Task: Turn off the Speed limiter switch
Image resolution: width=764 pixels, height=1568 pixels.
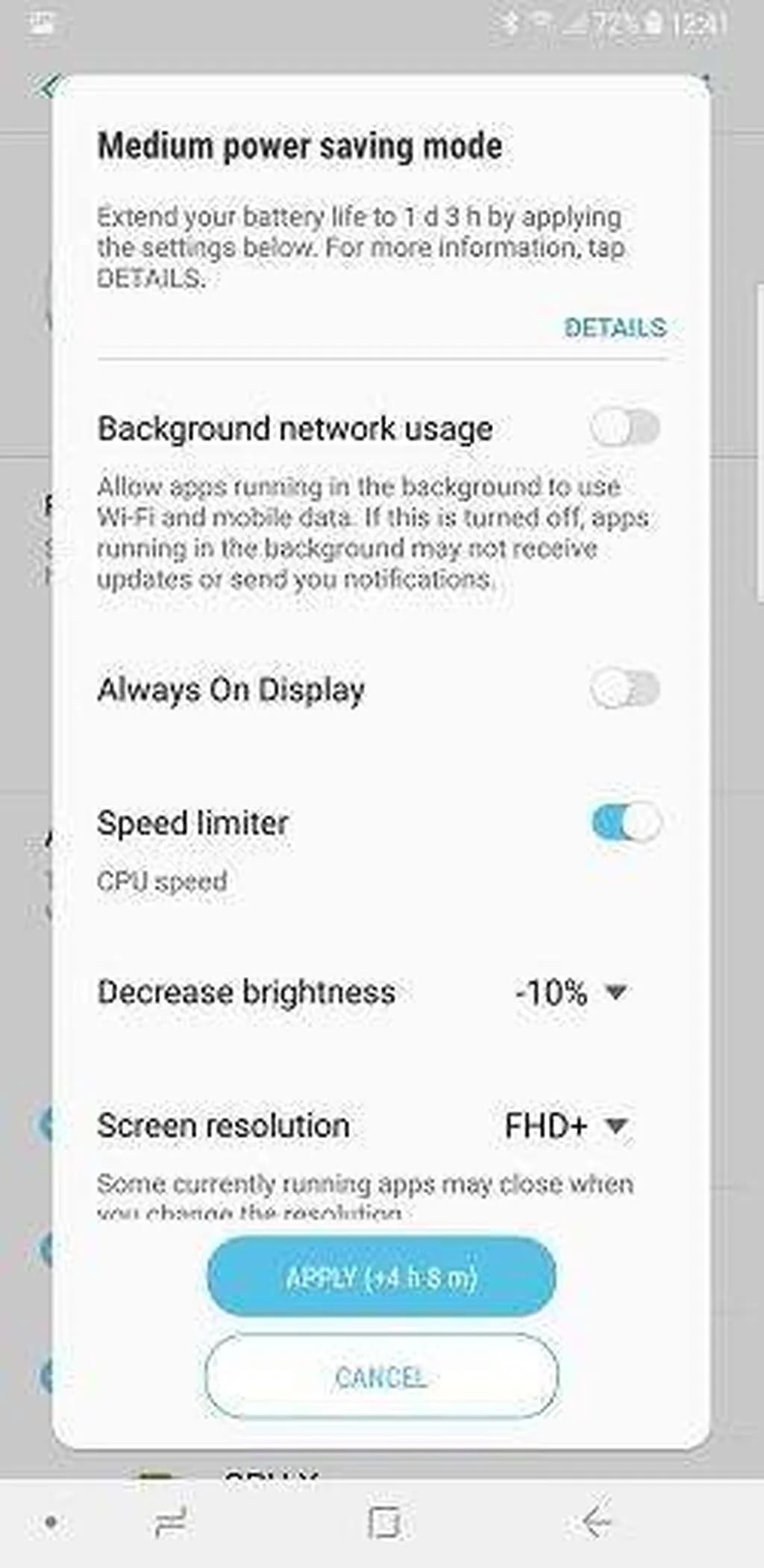Action: (x=625, y=823)
